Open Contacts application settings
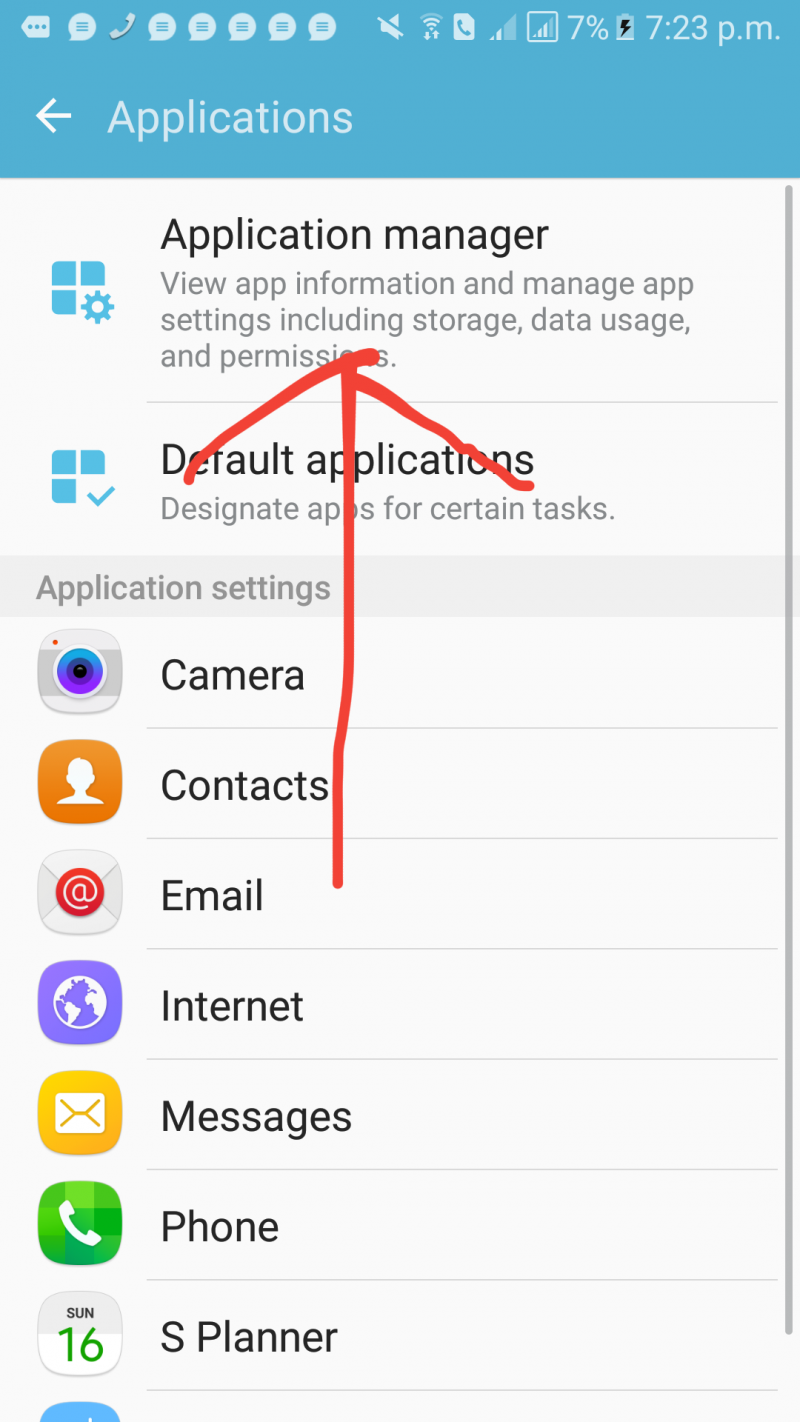Image resolution: width=800 pixels, height=1422 pixels. [x=400, y=785]
